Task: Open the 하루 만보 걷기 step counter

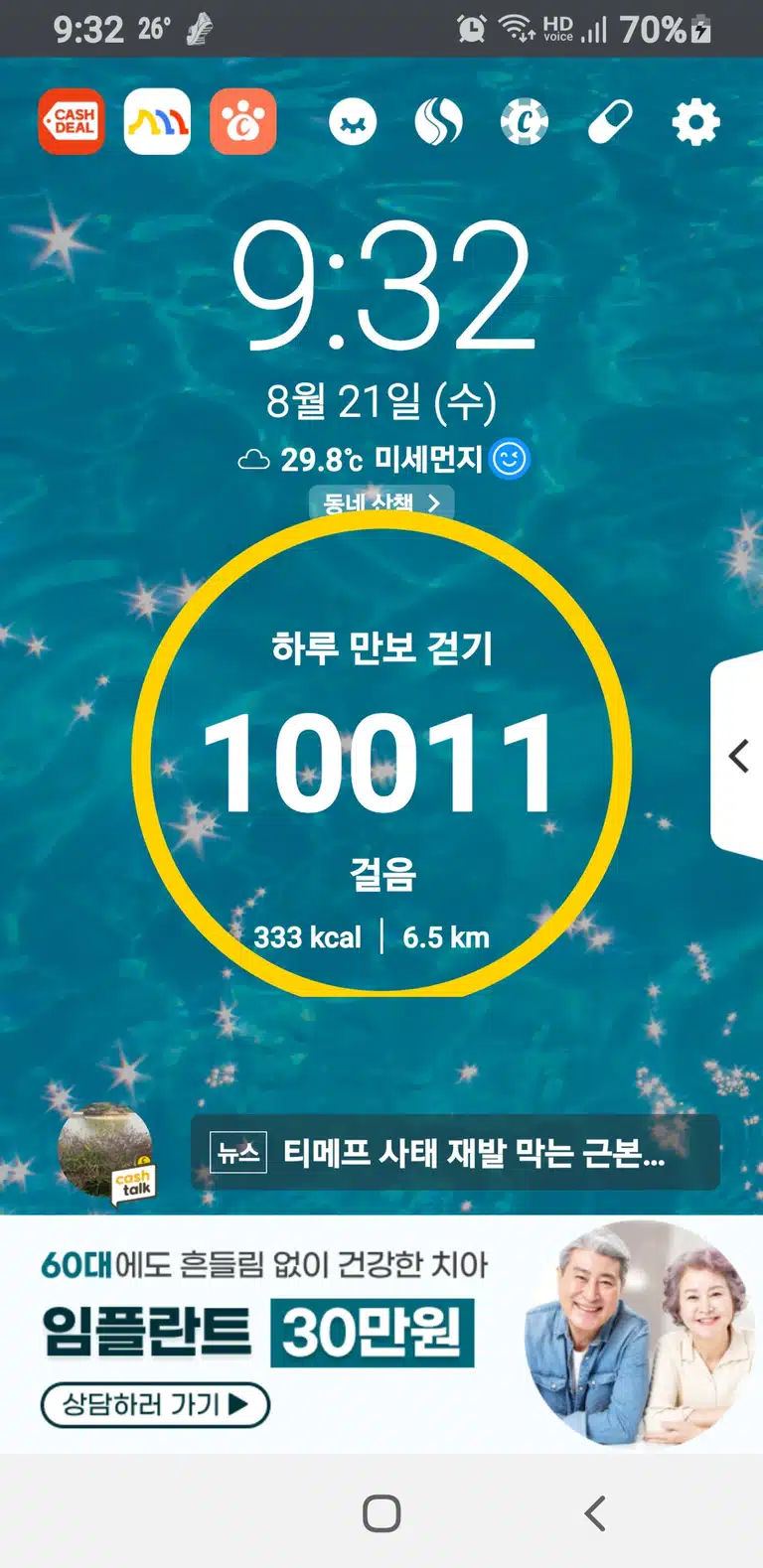Action: click(381, 759)
